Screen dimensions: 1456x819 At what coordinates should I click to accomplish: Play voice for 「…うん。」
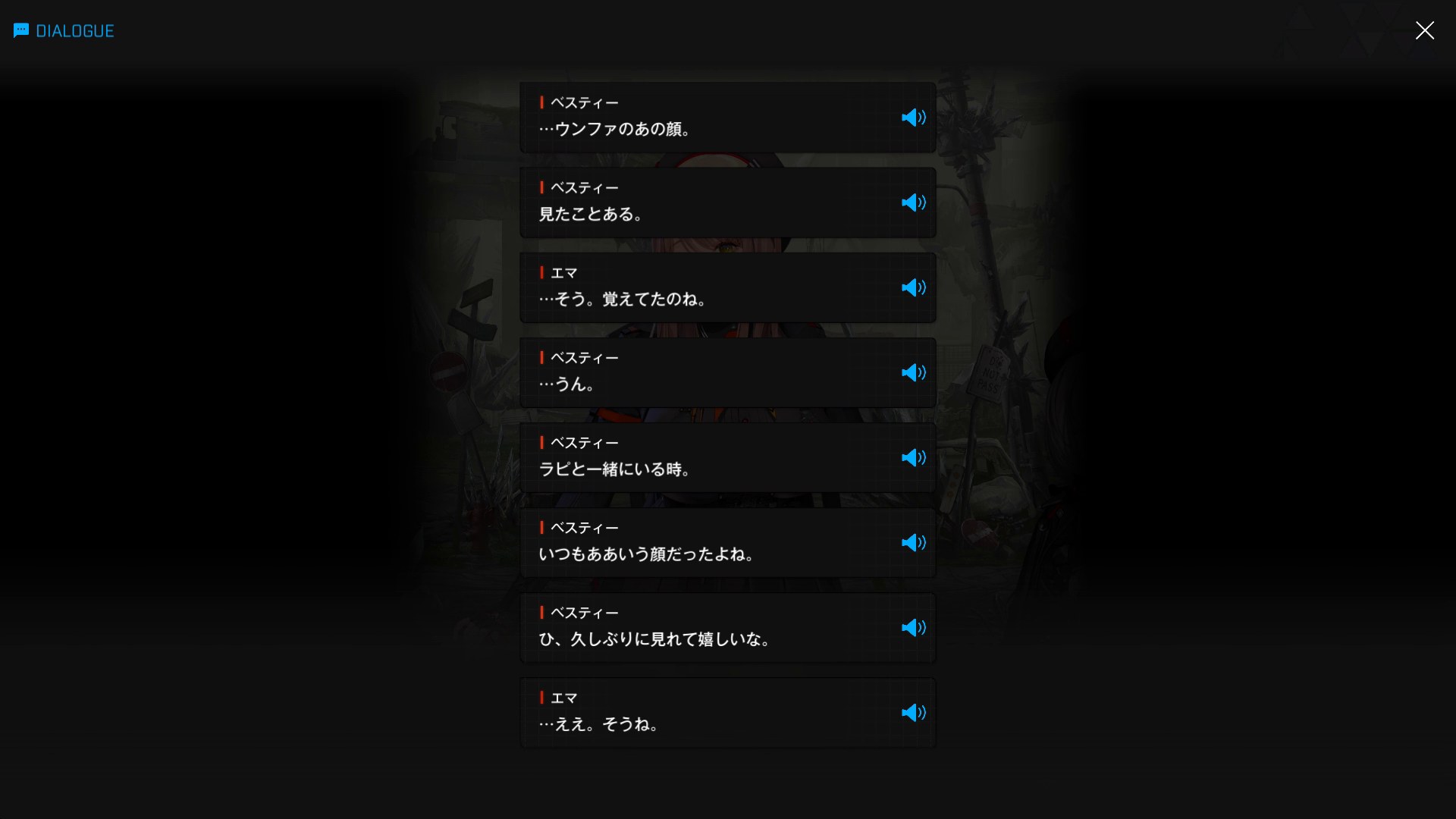point(913,372)
